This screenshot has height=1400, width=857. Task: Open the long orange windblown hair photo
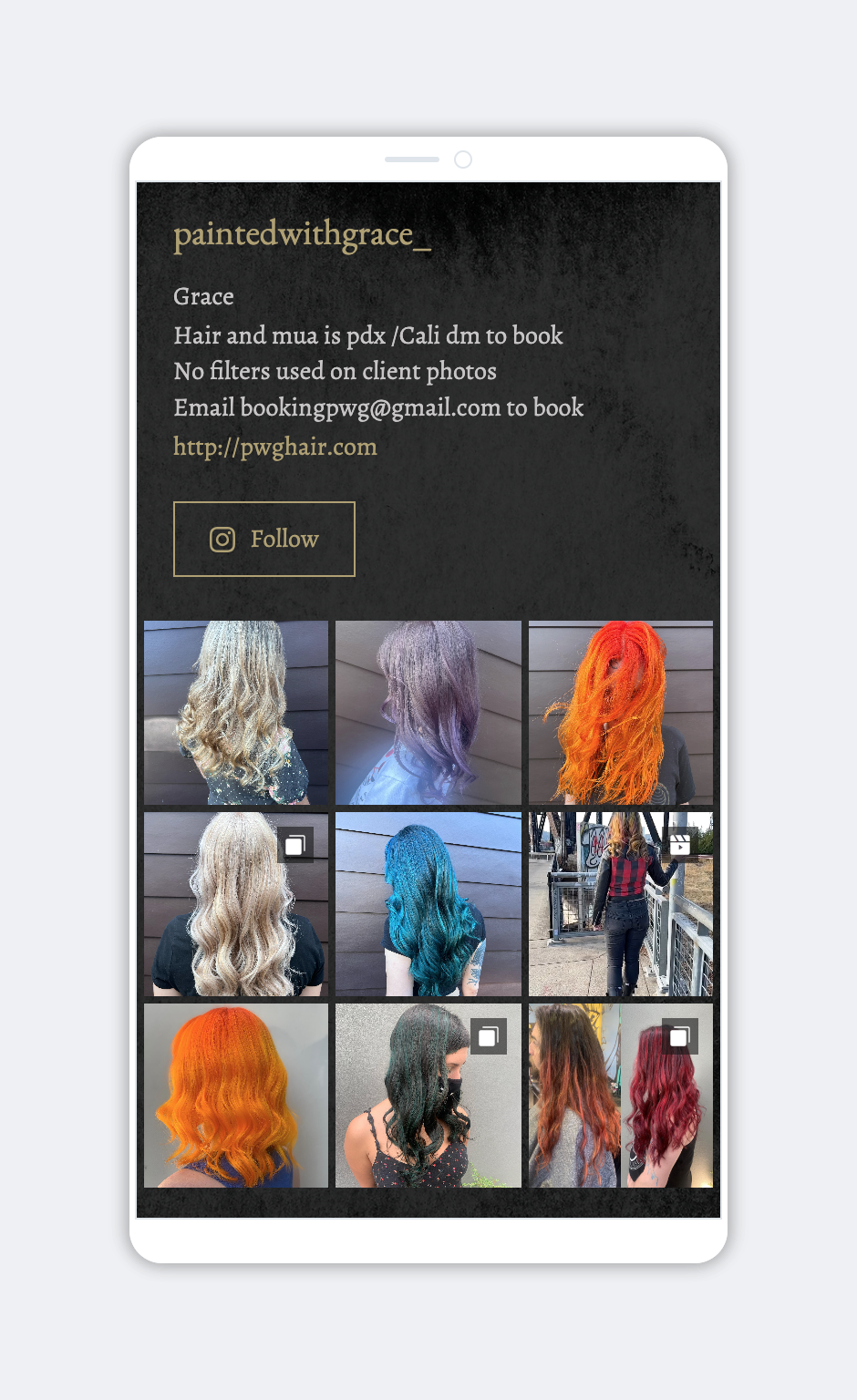621,713
